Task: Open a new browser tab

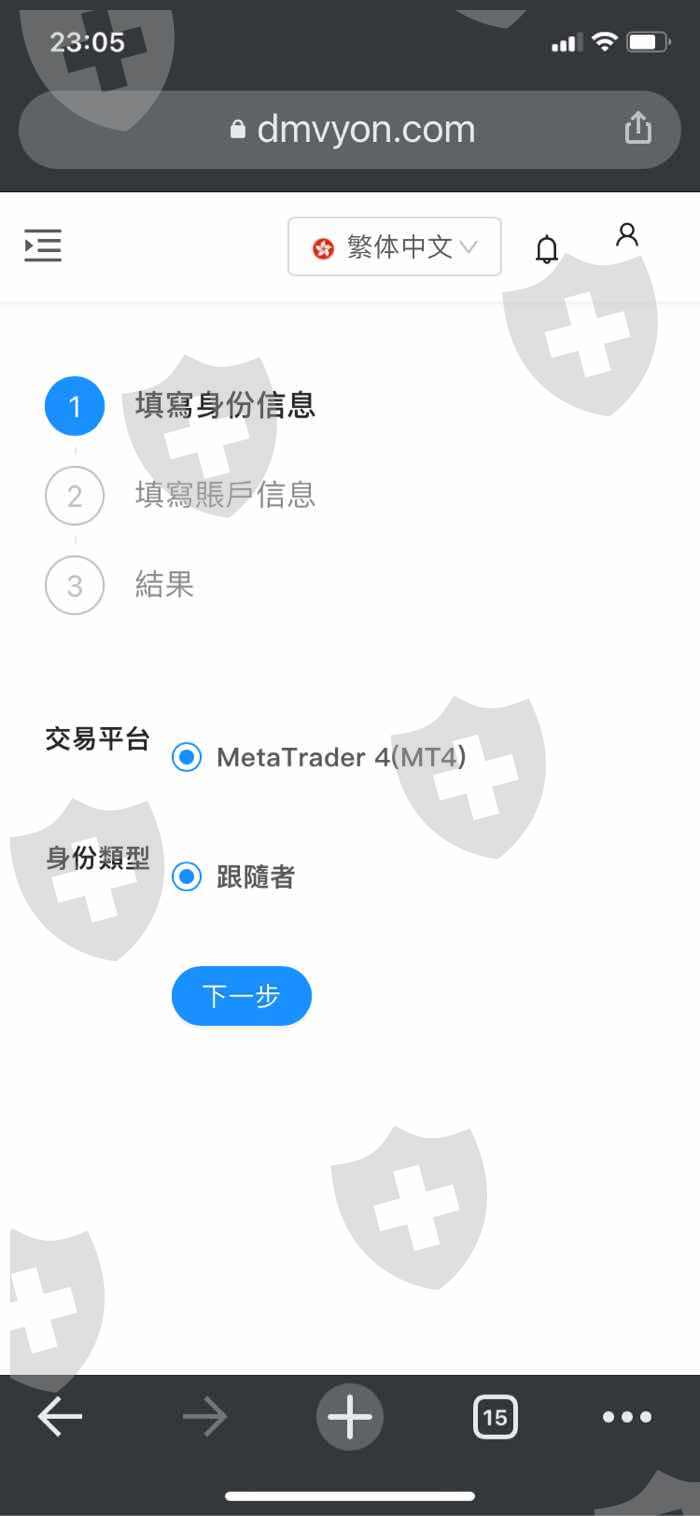Action: click(x=350, y=1417)
